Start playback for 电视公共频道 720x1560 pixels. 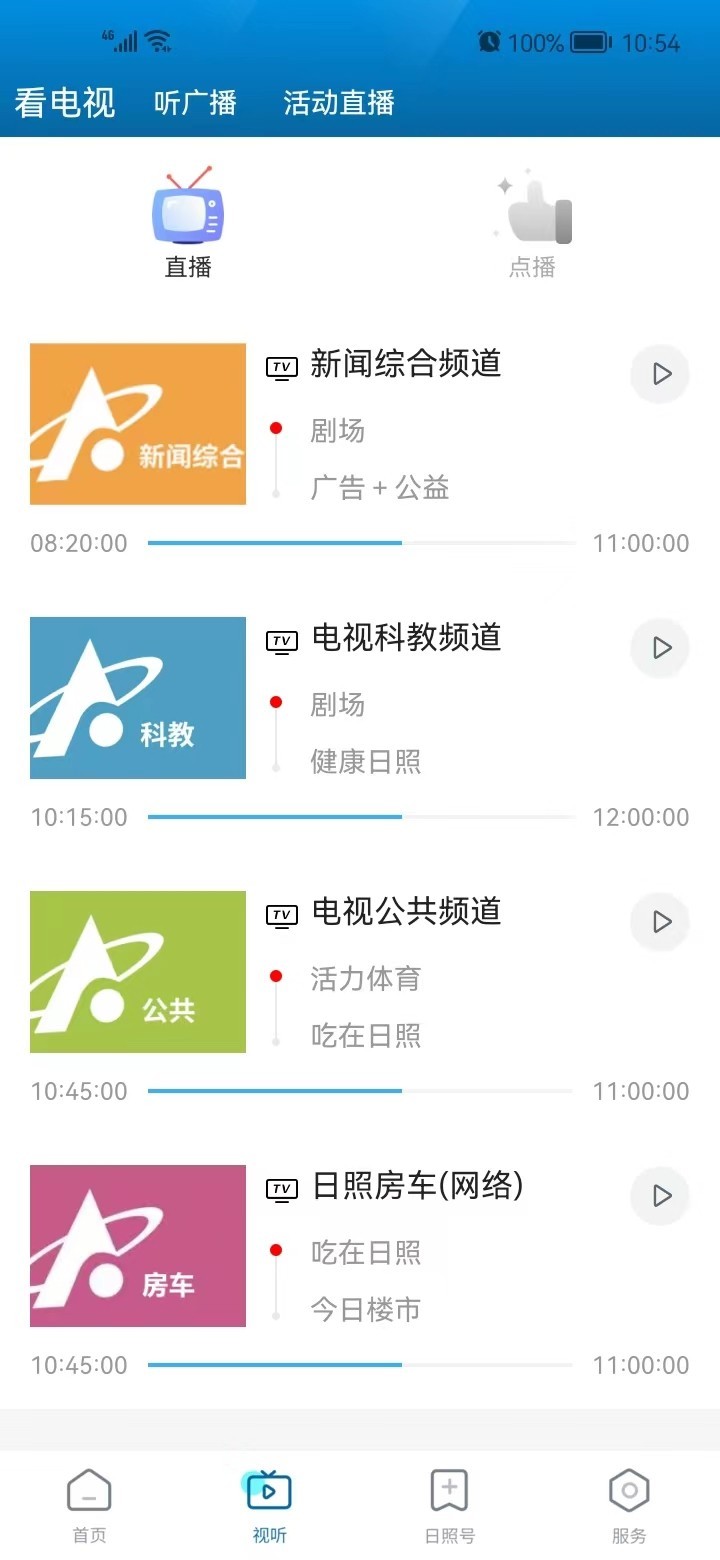tap(660, 922)
